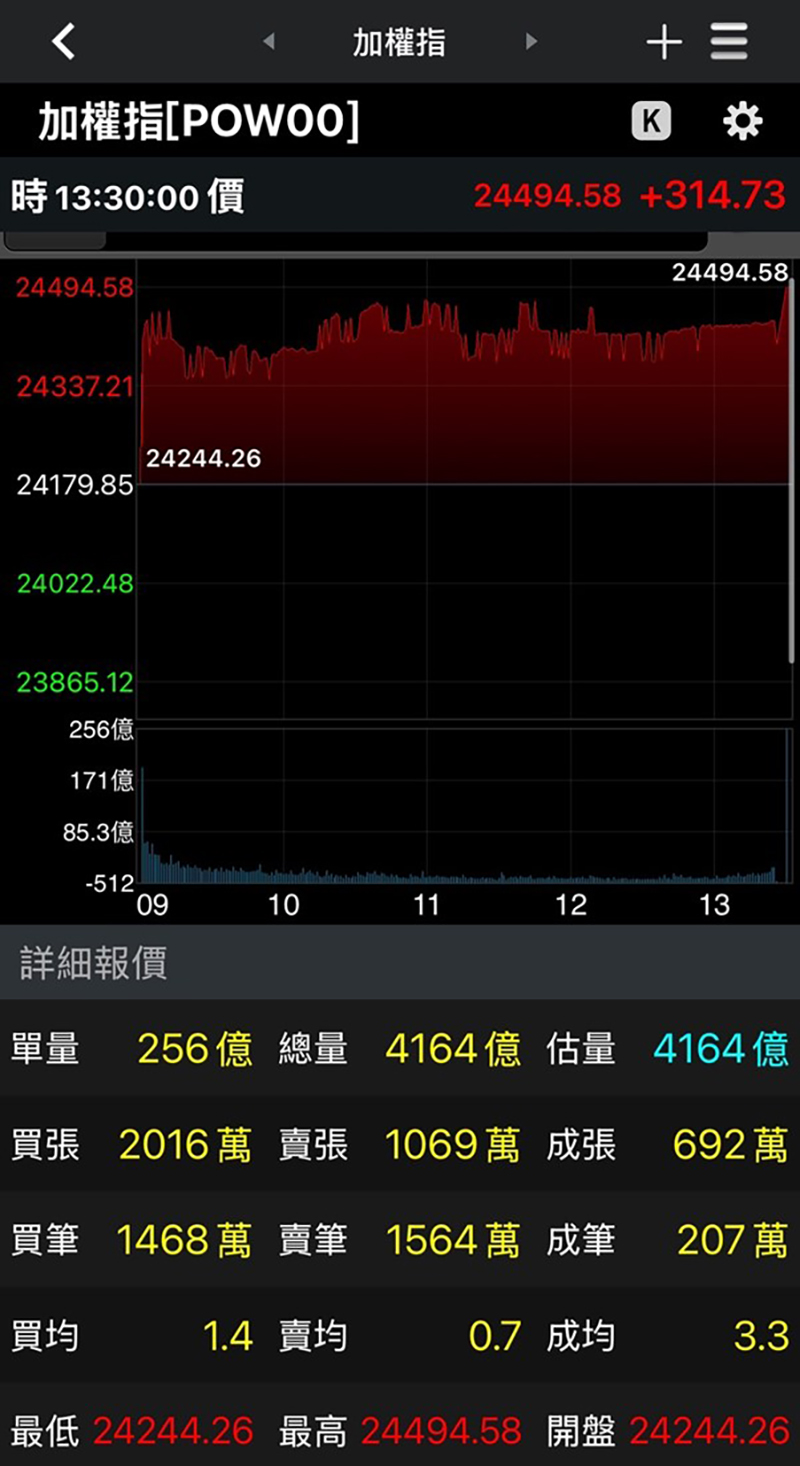
Task: Open chart settings gear
Action: 742,122
